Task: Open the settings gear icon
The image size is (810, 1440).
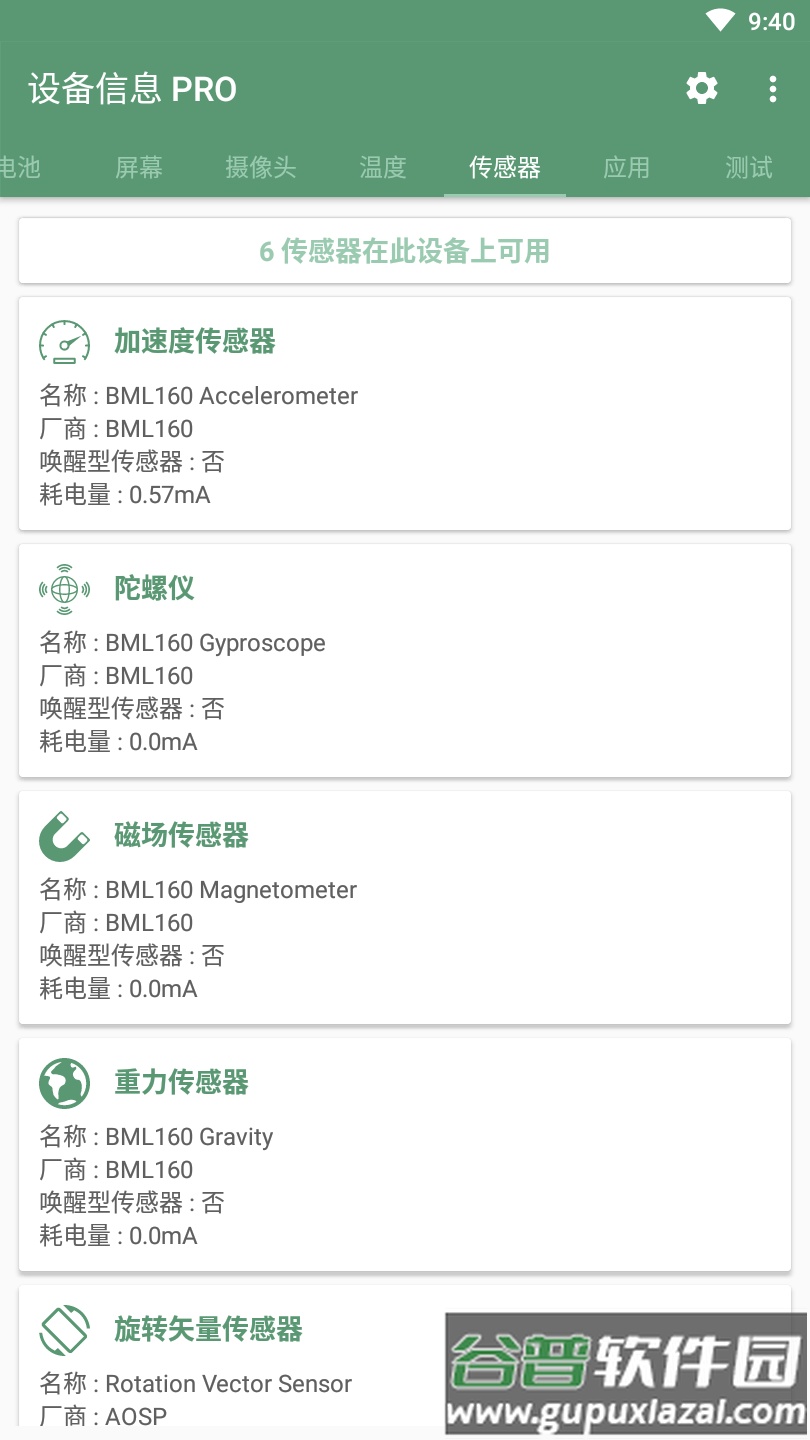Action: pos(701,89)
